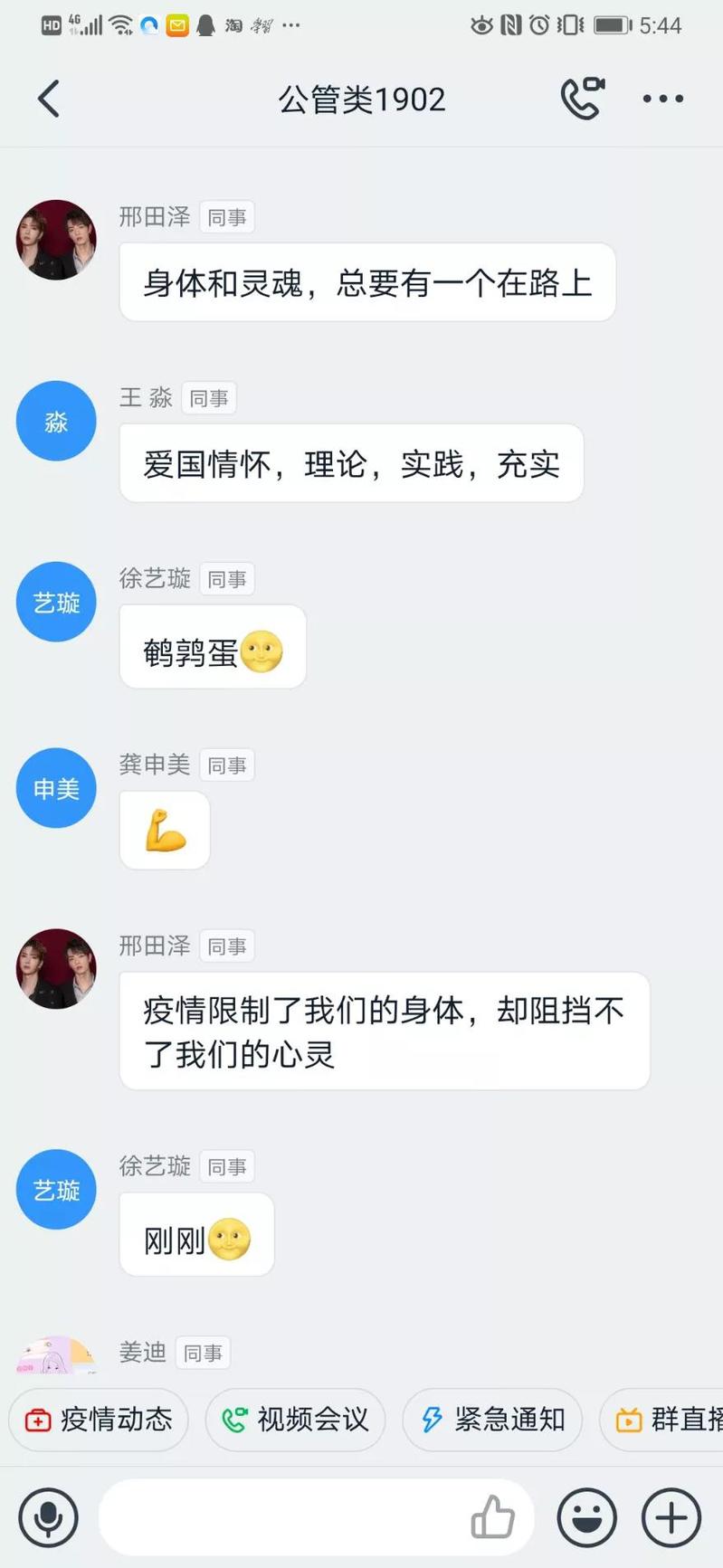Open the 疫情动态 chip
Image resolution: width=723 pixels, height=1568 pixels.
99,1420
